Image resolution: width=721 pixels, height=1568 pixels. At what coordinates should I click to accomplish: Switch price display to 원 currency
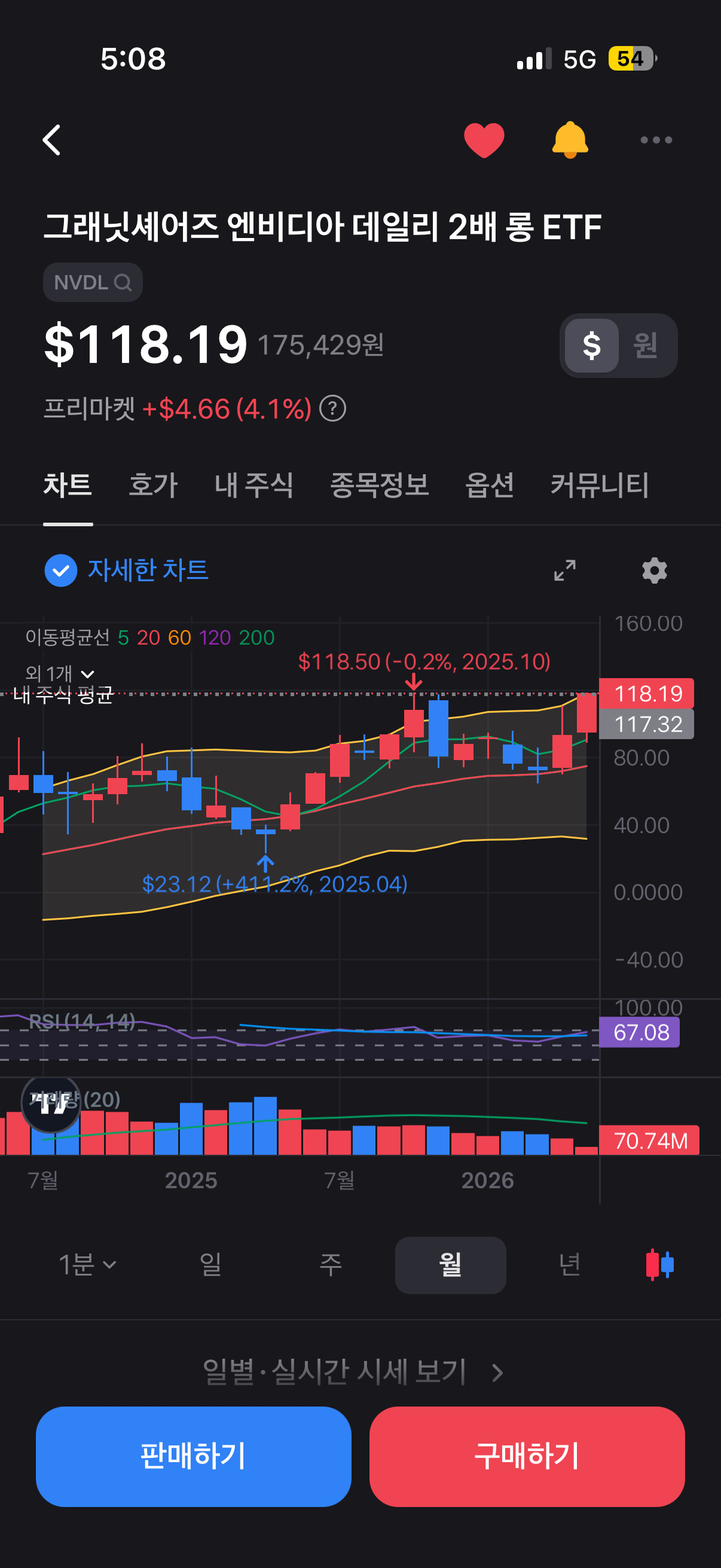(x=646, y=346)
